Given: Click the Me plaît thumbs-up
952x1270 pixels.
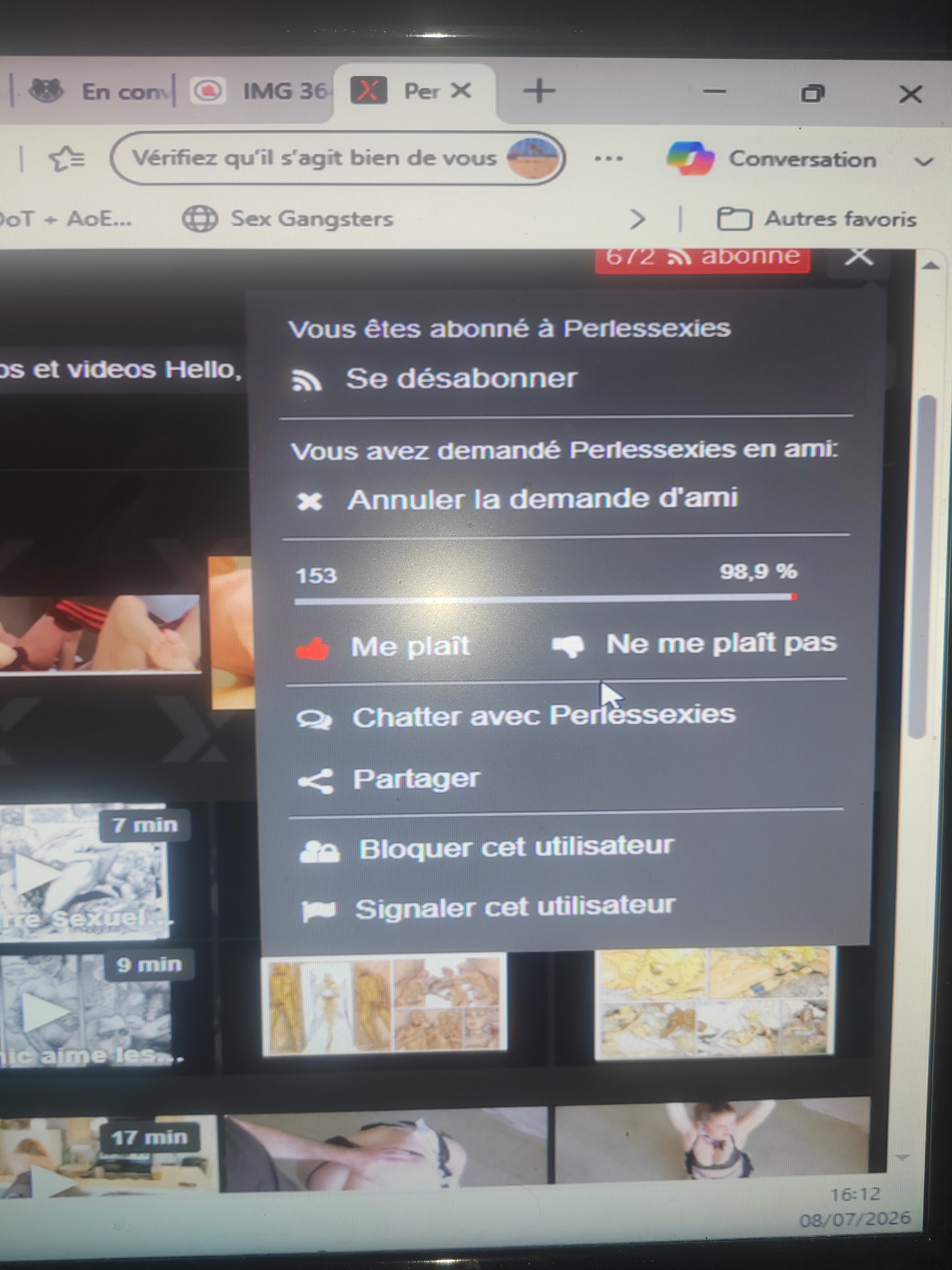Looking at the screenshot, I should pos(383,647).
